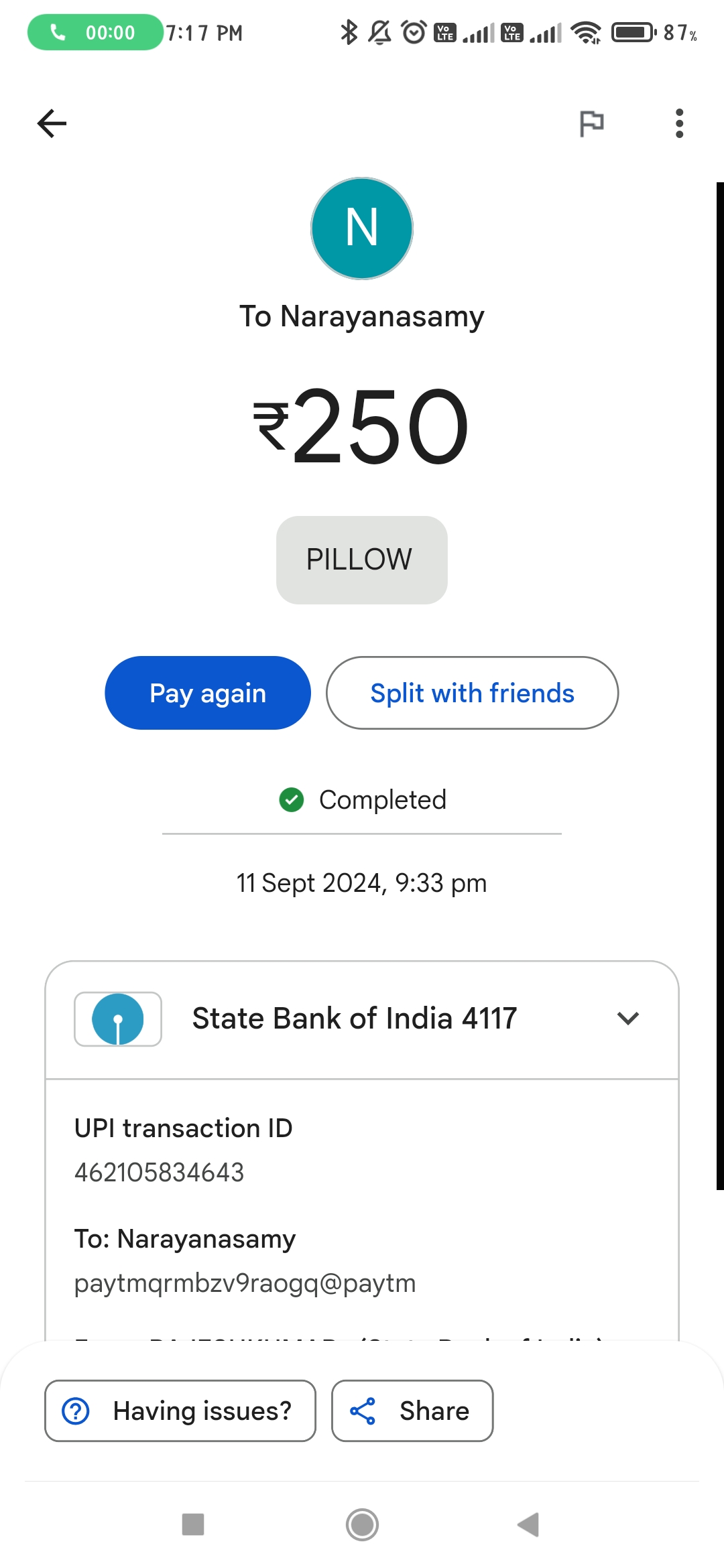Tap Split with friends
This screenshot has height=1568, width=724.
[472, 693]
